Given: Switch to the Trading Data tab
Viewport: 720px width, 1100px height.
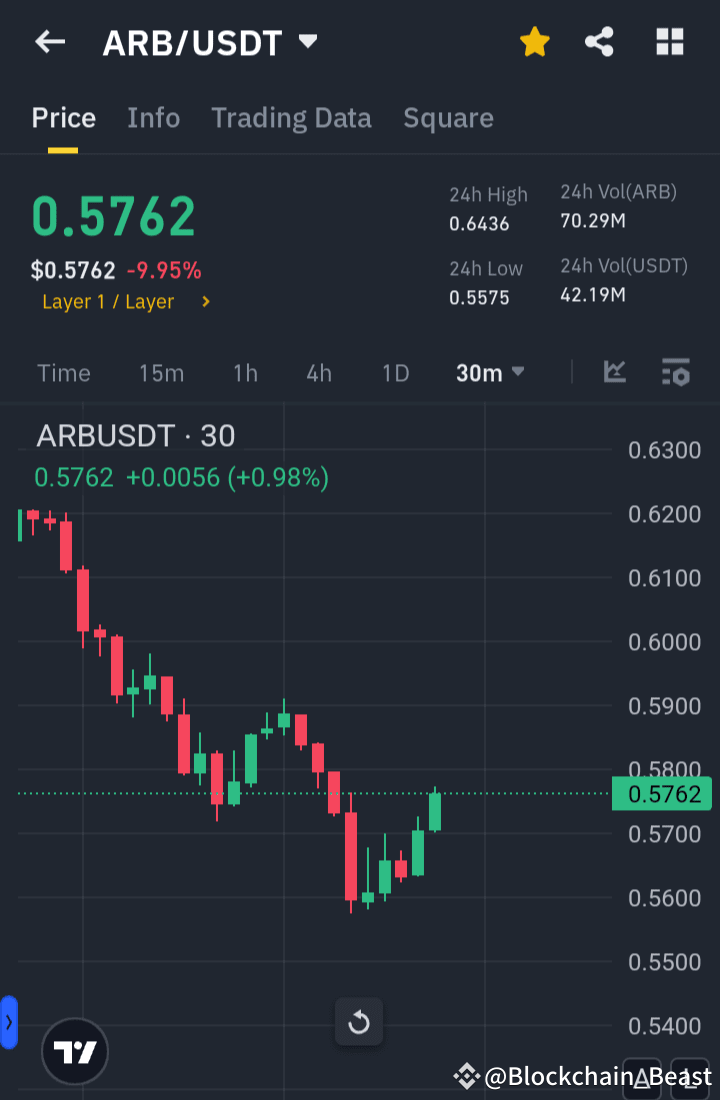Looking at the screenshot, I should coord(291,117).
